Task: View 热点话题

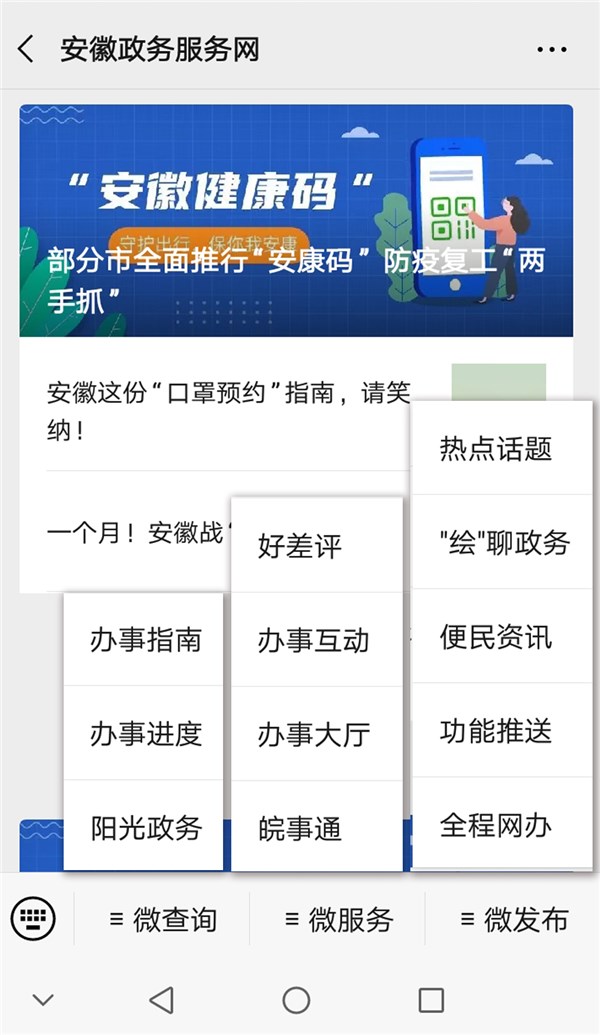Action: pos(496,448)
